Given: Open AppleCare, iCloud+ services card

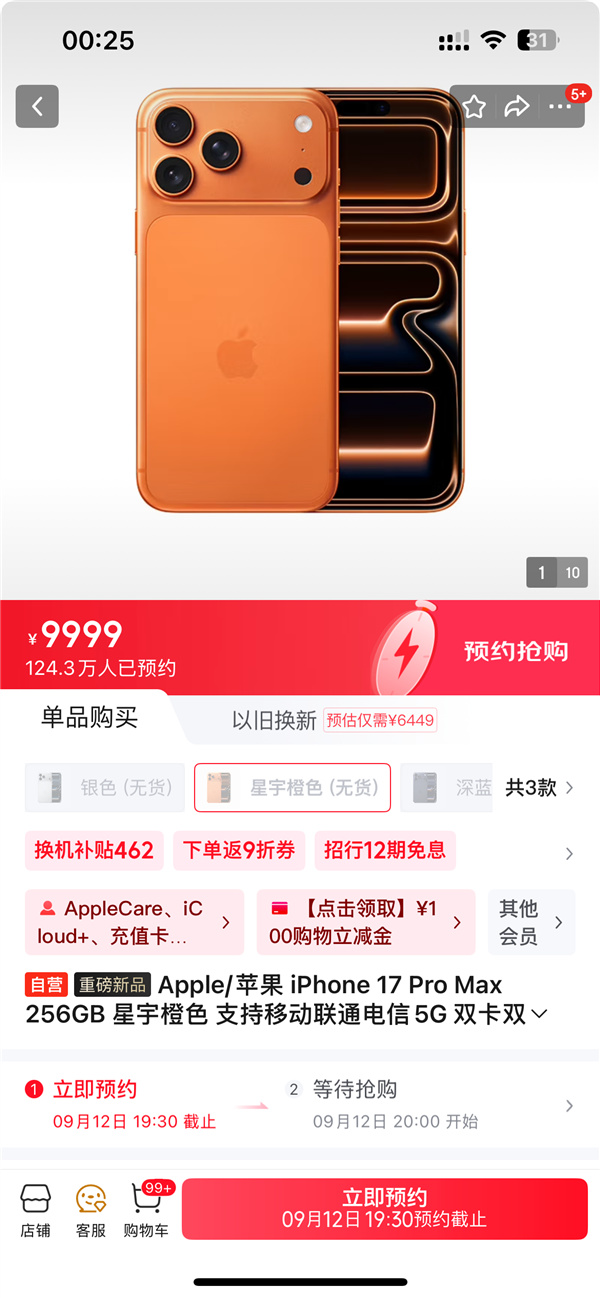Looking at the screenshot, I should point(134,922).
